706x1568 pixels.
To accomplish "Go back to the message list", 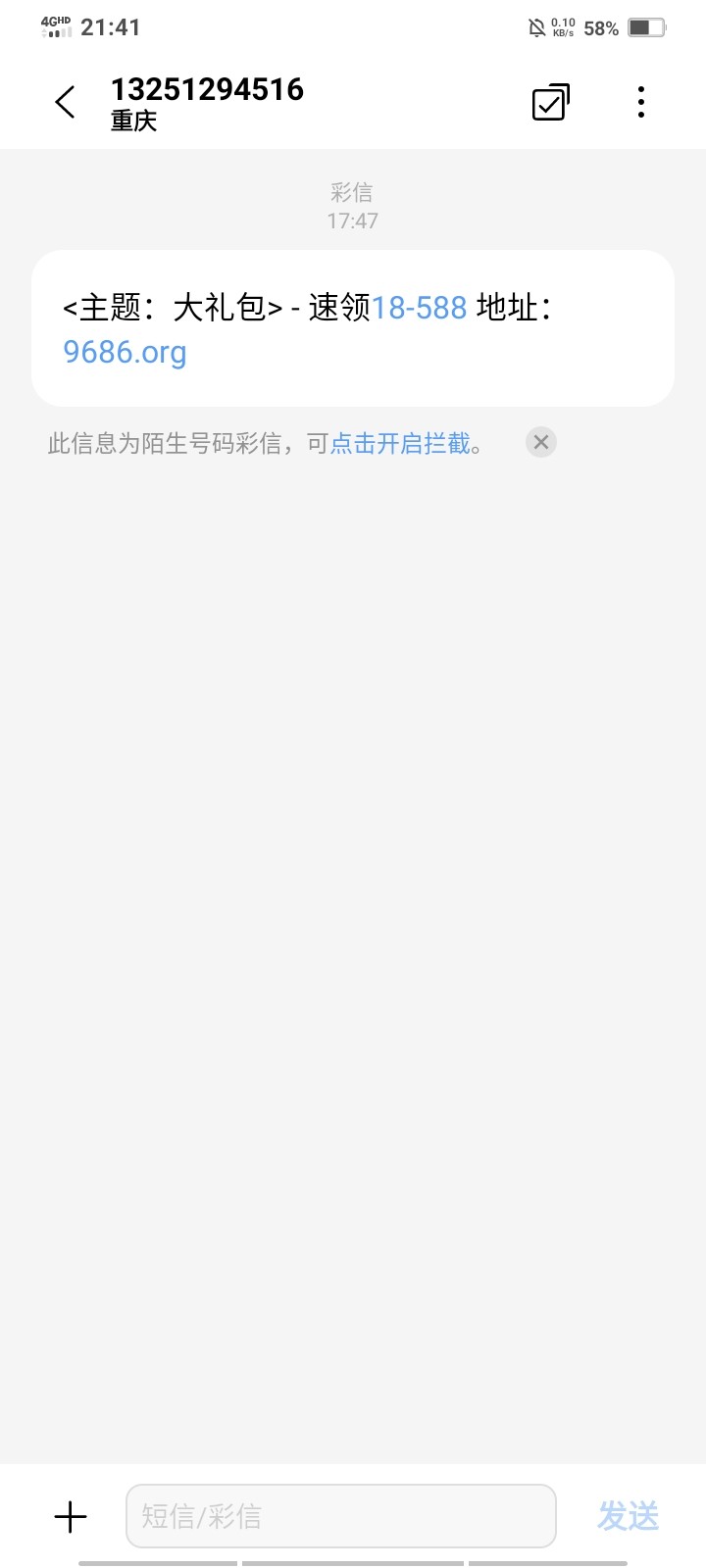I will [66, 102].
